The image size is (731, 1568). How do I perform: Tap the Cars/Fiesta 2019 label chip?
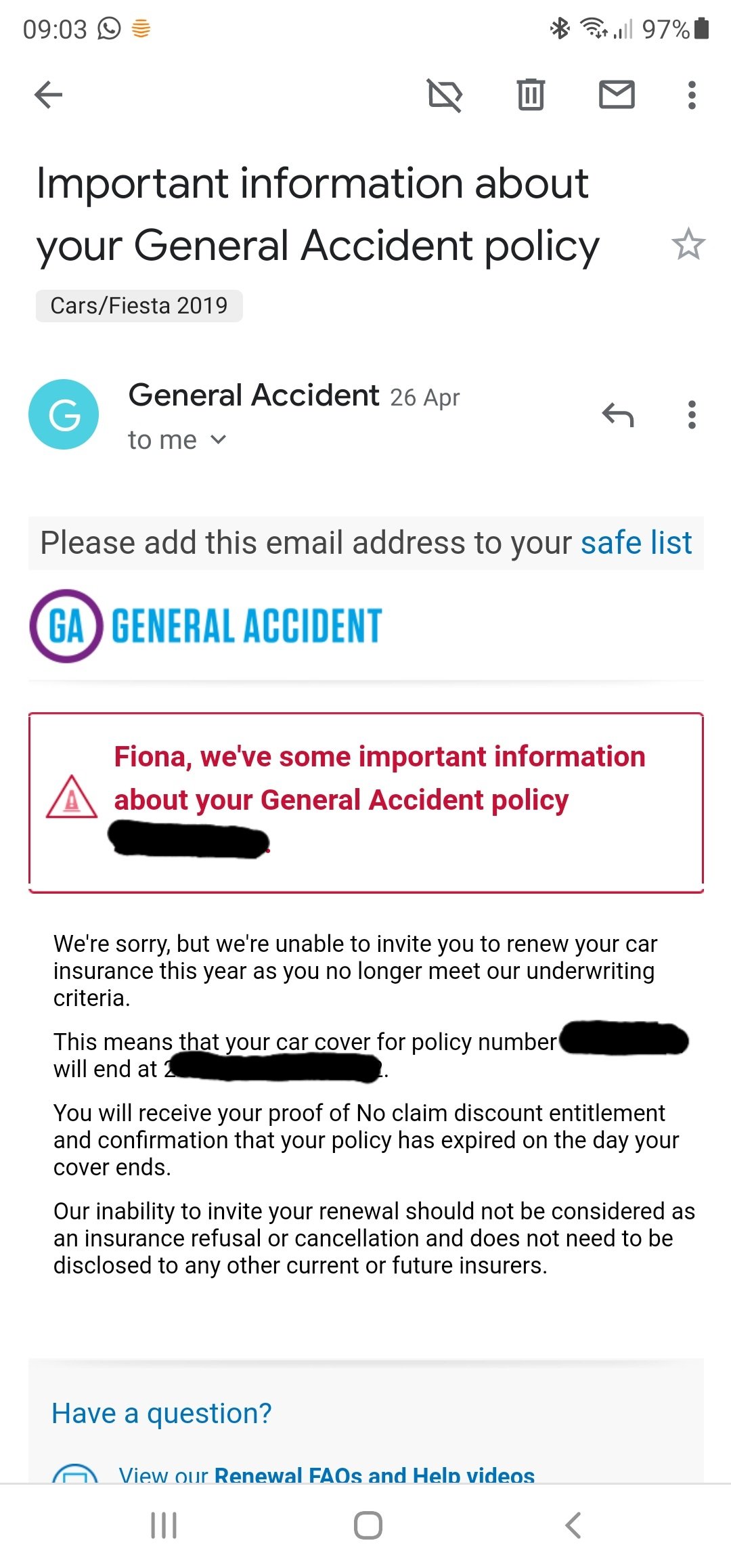coord(139,306)
